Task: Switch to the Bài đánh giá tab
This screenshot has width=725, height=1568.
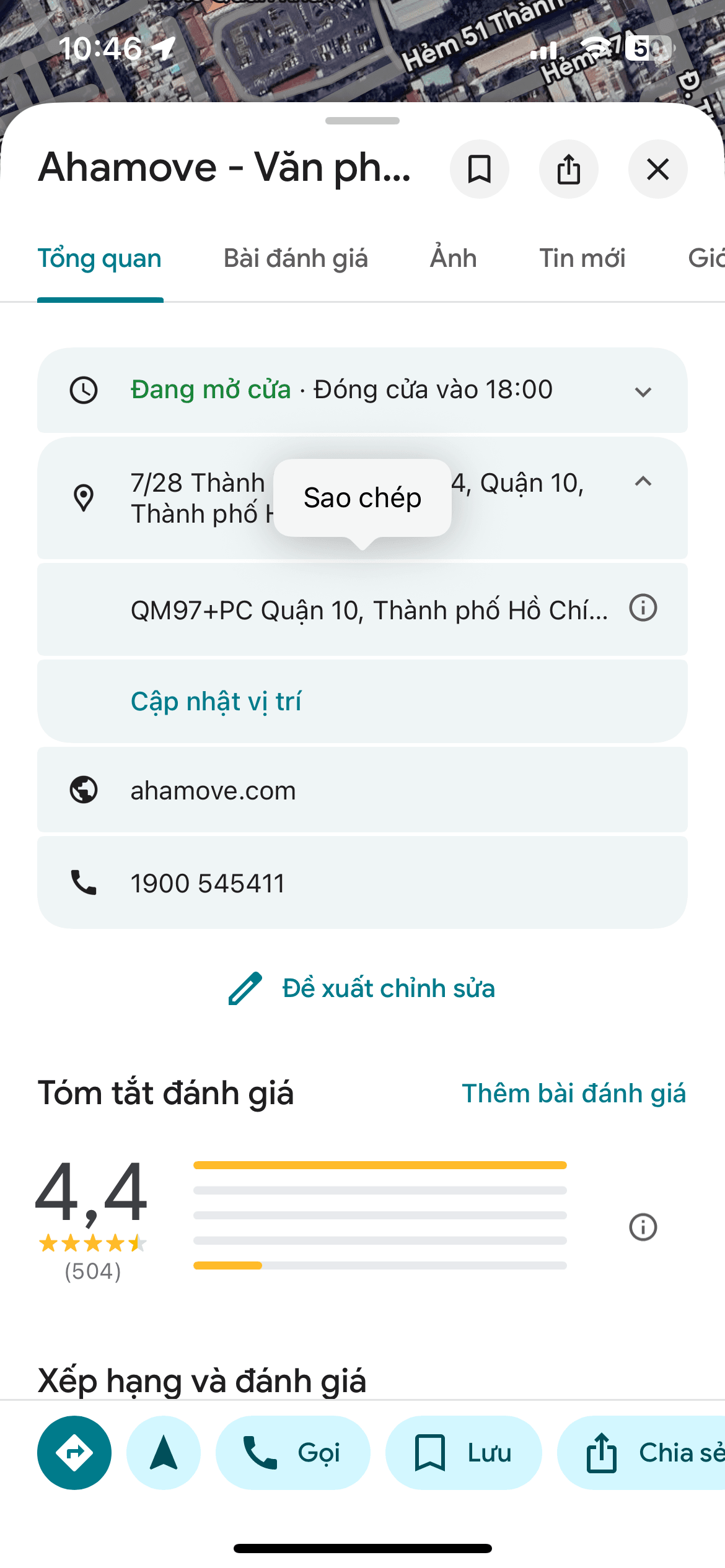Action: [296, 258]
